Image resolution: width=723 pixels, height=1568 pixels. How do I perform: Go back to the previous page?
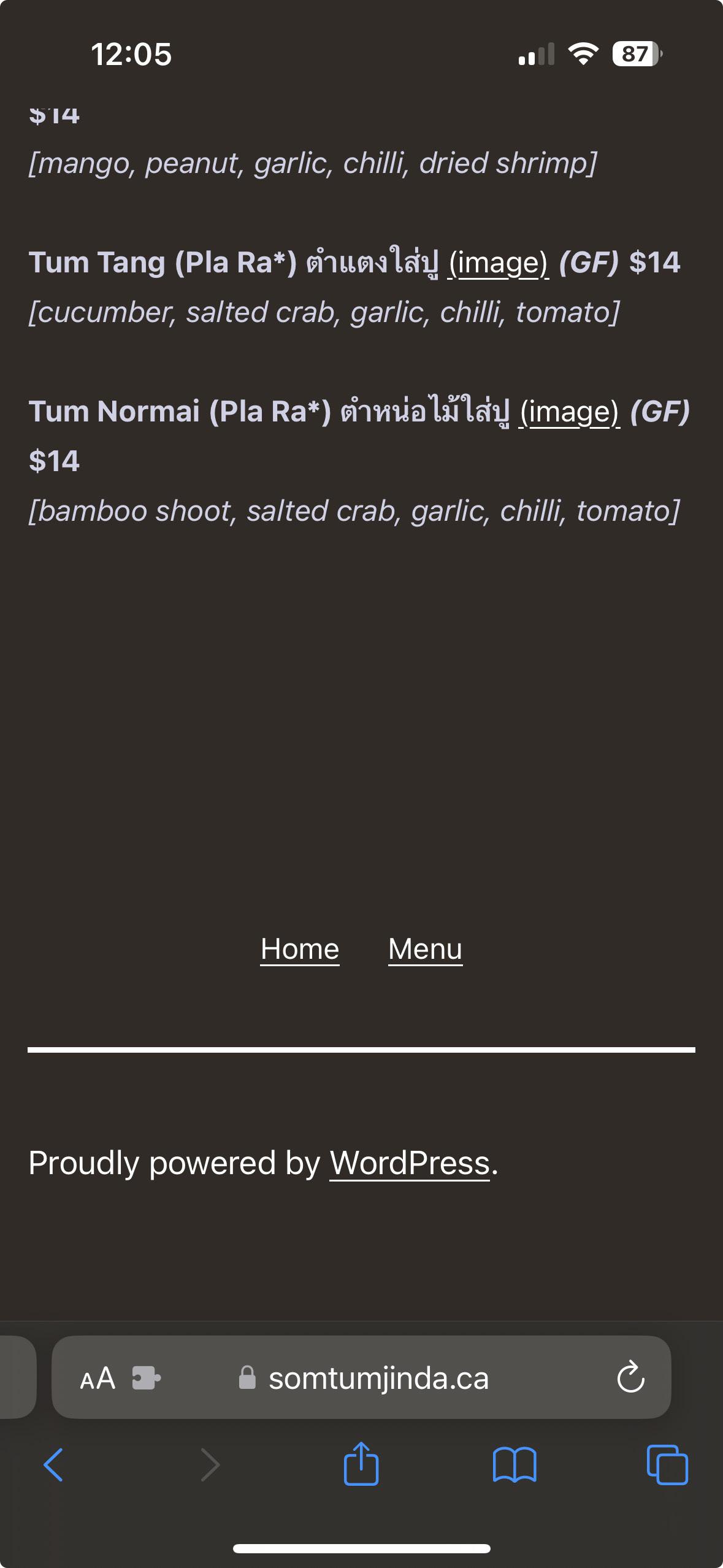point(53,1465)
